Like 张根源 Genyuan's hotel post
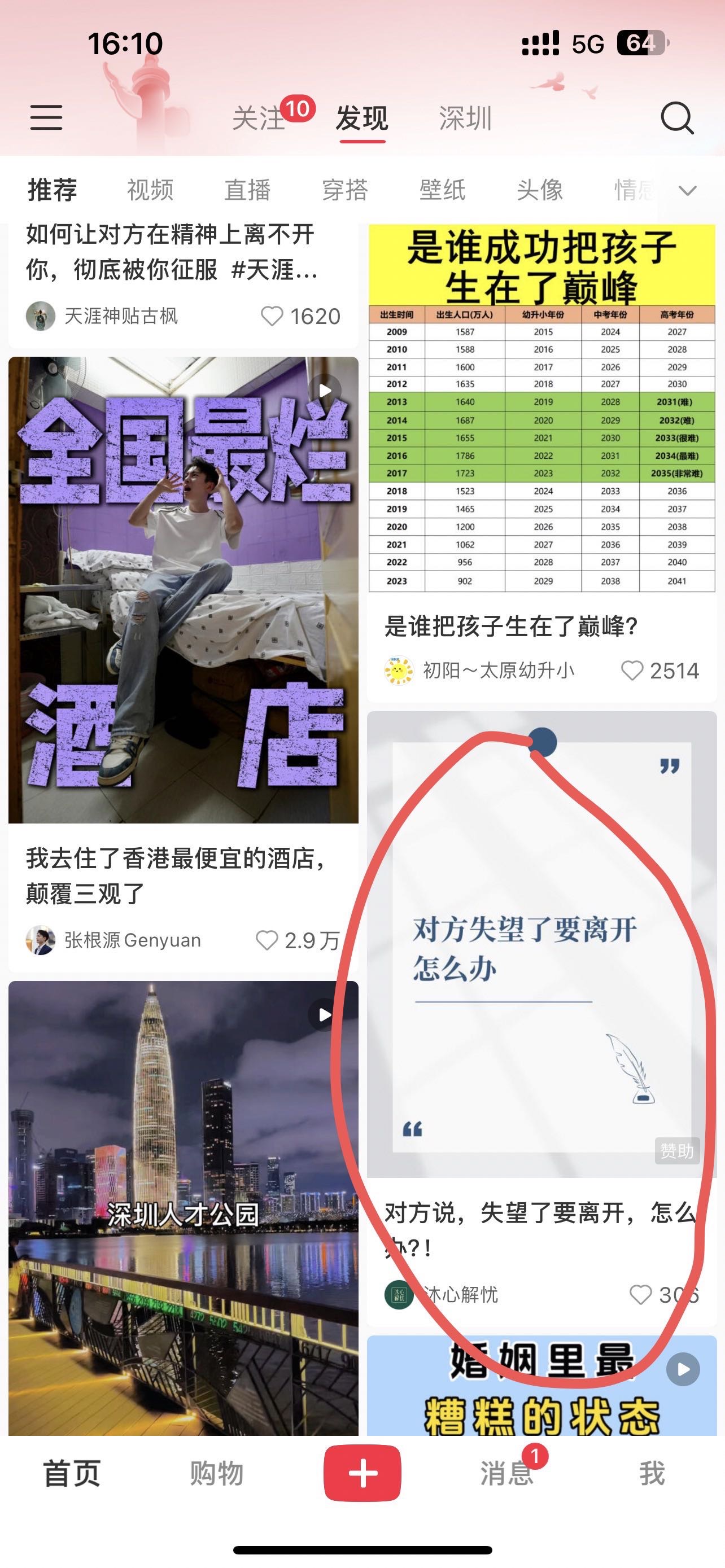 pos(267,940)
